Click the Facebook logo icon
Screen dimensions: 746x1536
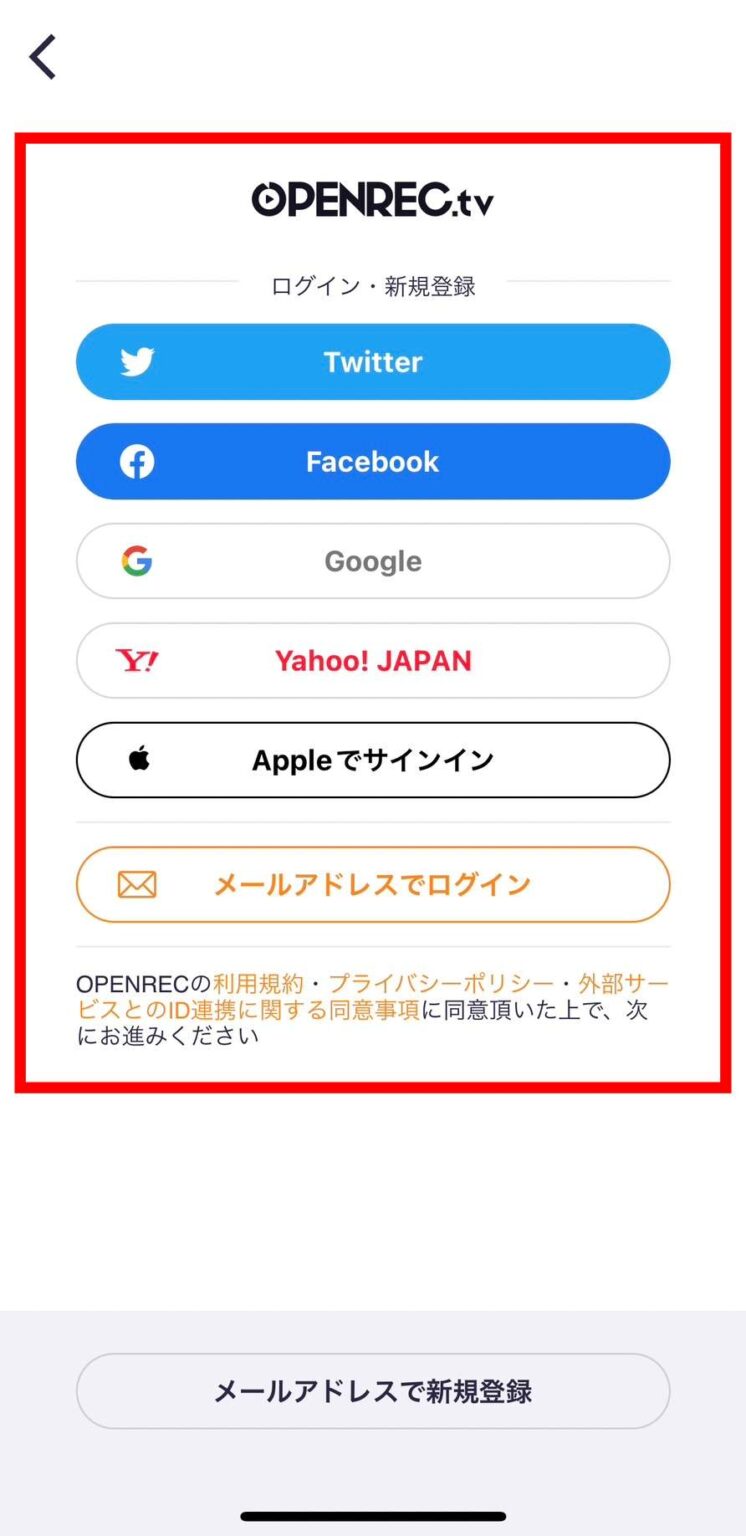(x=140, y=461)
